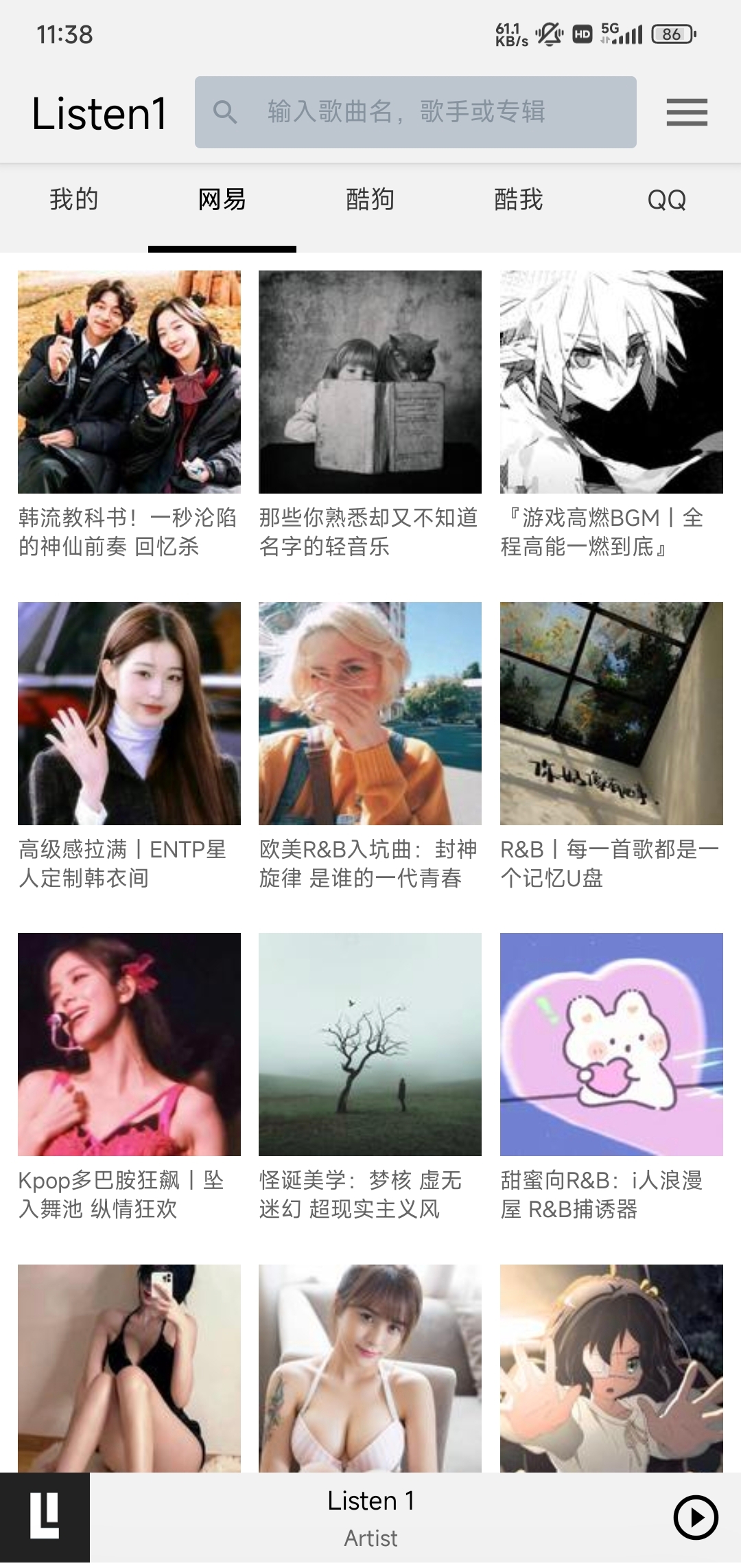View playlist 高级感拉满丨ENTP星人定制韩衣间
The width and height of the screenshot is (741, 1568).
(129, 713)
